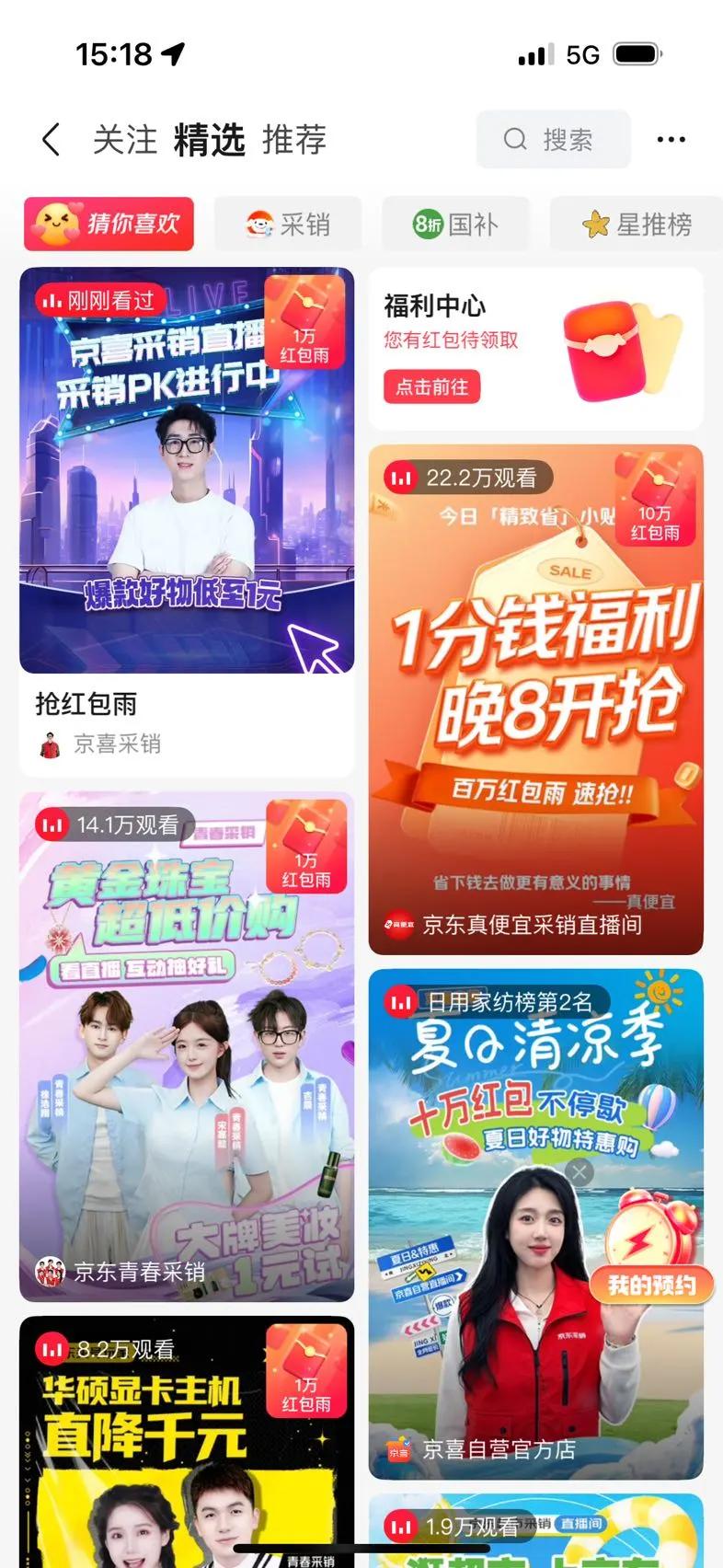723x1568 pixels.
Task: Go back using the top-left arrow
Action: tap(52, 140)
